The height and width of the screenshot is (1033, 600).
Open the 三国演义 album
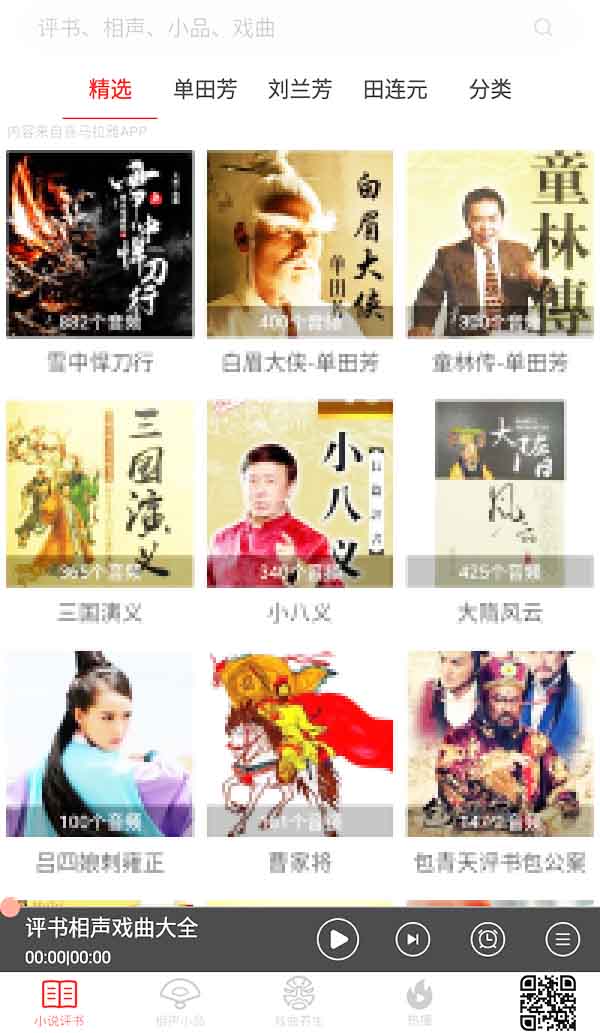(x=100, y=494)
